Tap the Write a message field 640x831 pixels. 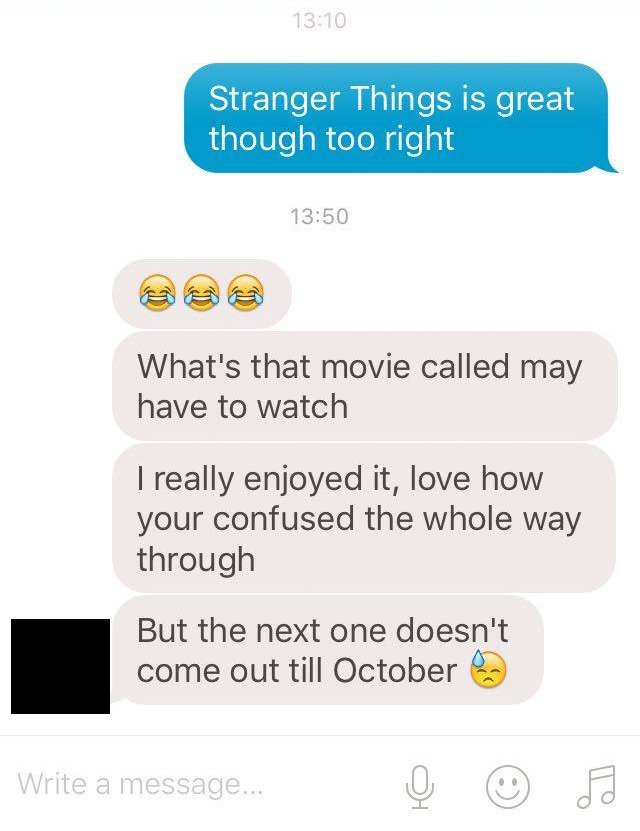click(190, 783)
